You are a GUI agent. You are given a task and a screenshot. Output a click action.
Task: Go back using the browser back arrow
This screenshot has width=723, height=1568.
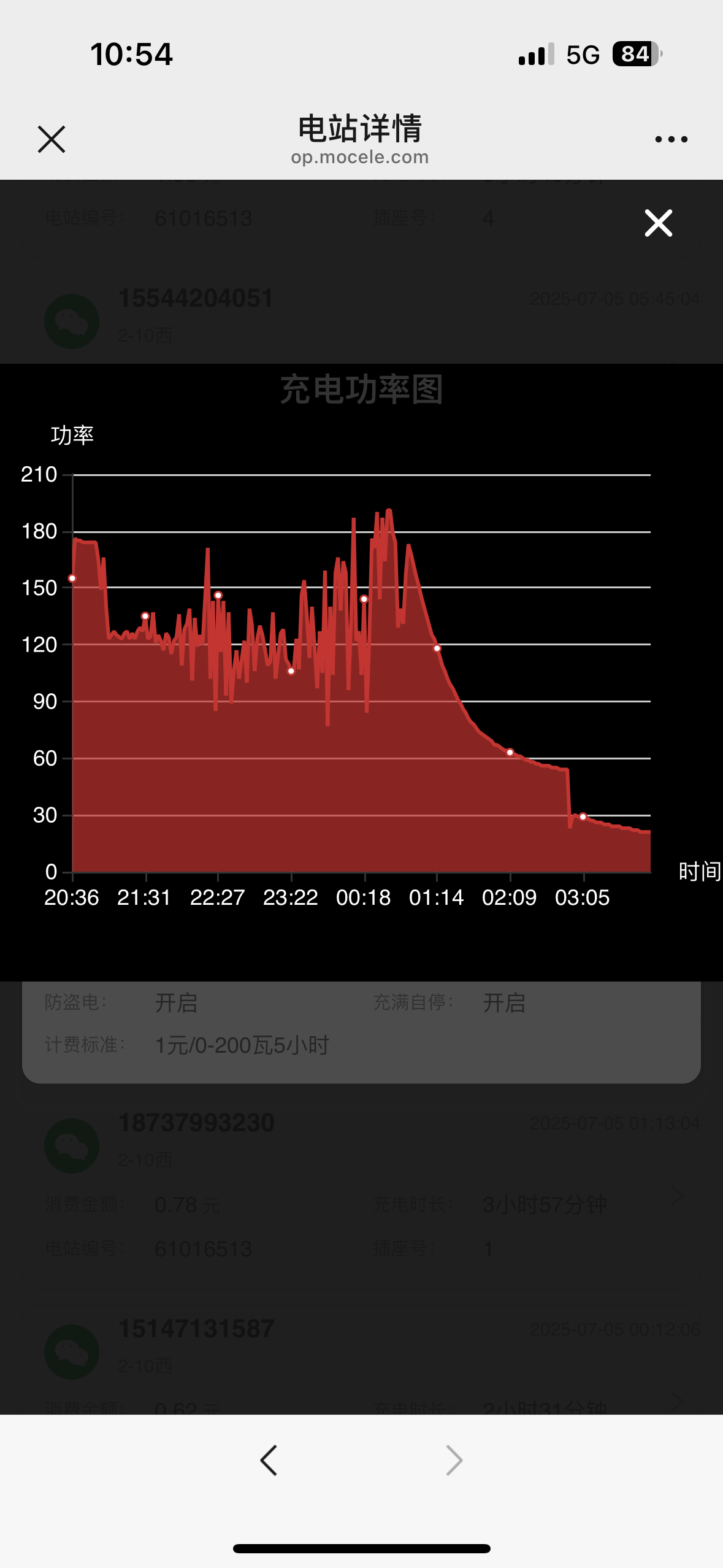[x=269, y=1460]
